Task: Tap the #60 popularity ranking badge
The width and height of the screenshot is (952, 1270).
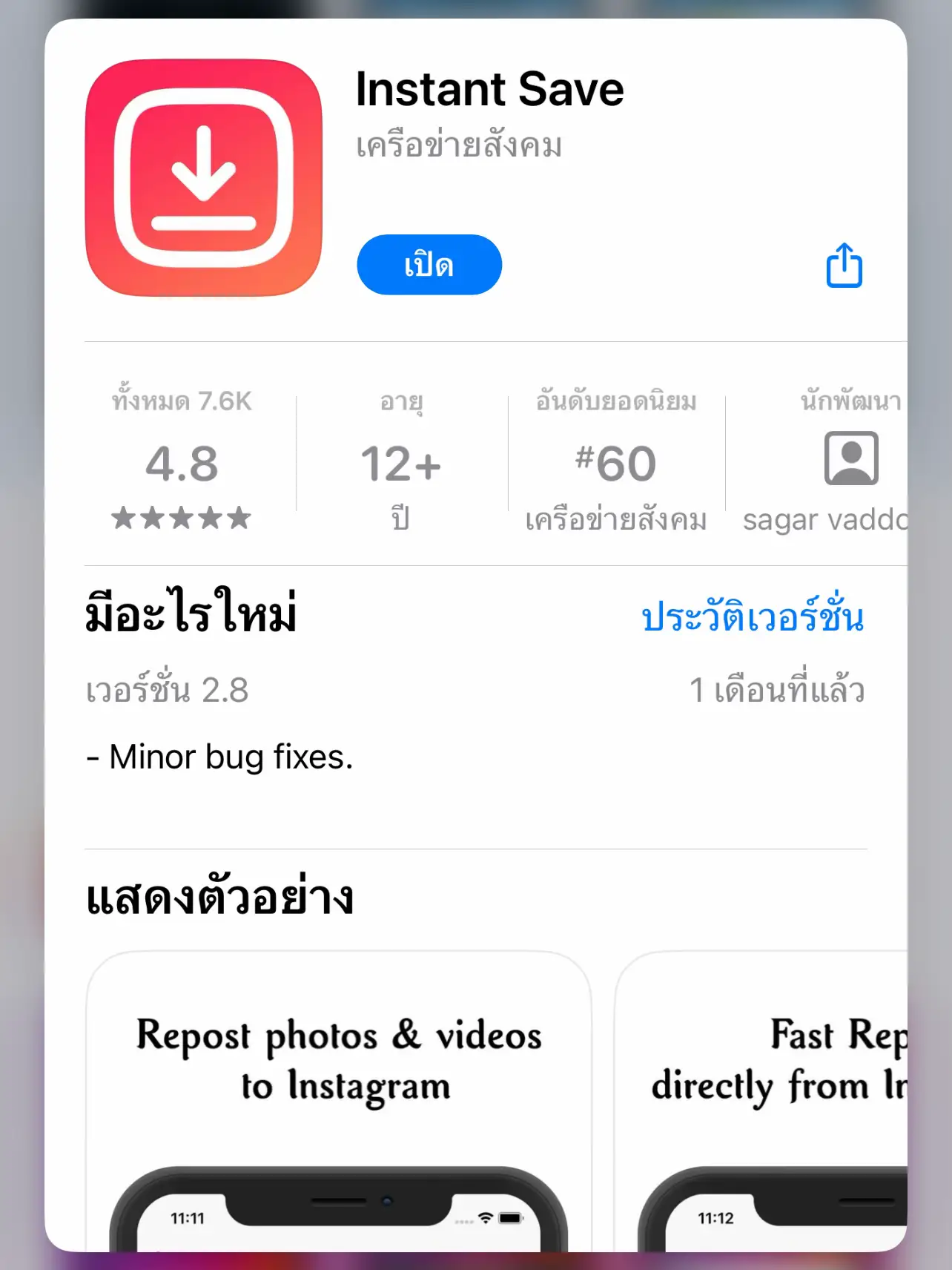Action: [x=616, y=462]
